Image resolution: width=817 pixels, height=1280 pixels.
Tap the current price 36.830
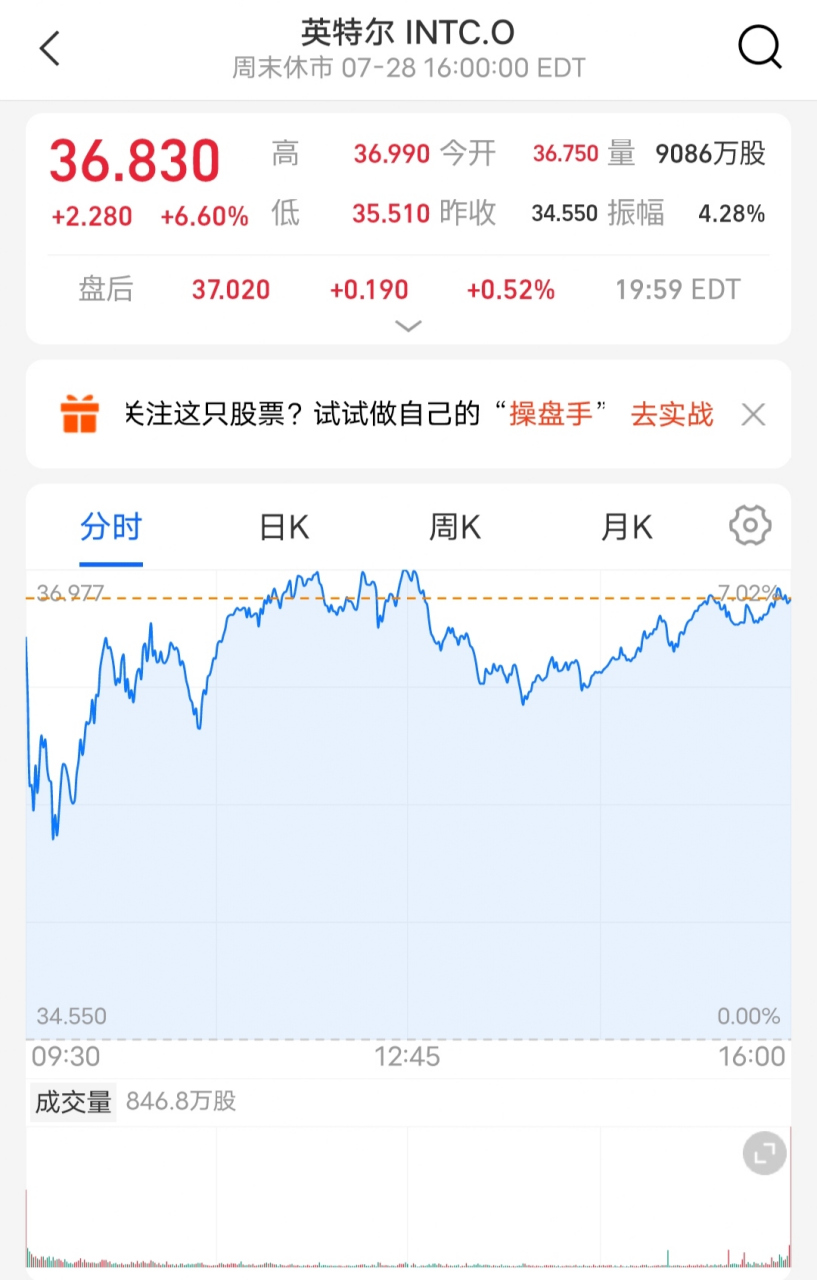tap(135, 160)
